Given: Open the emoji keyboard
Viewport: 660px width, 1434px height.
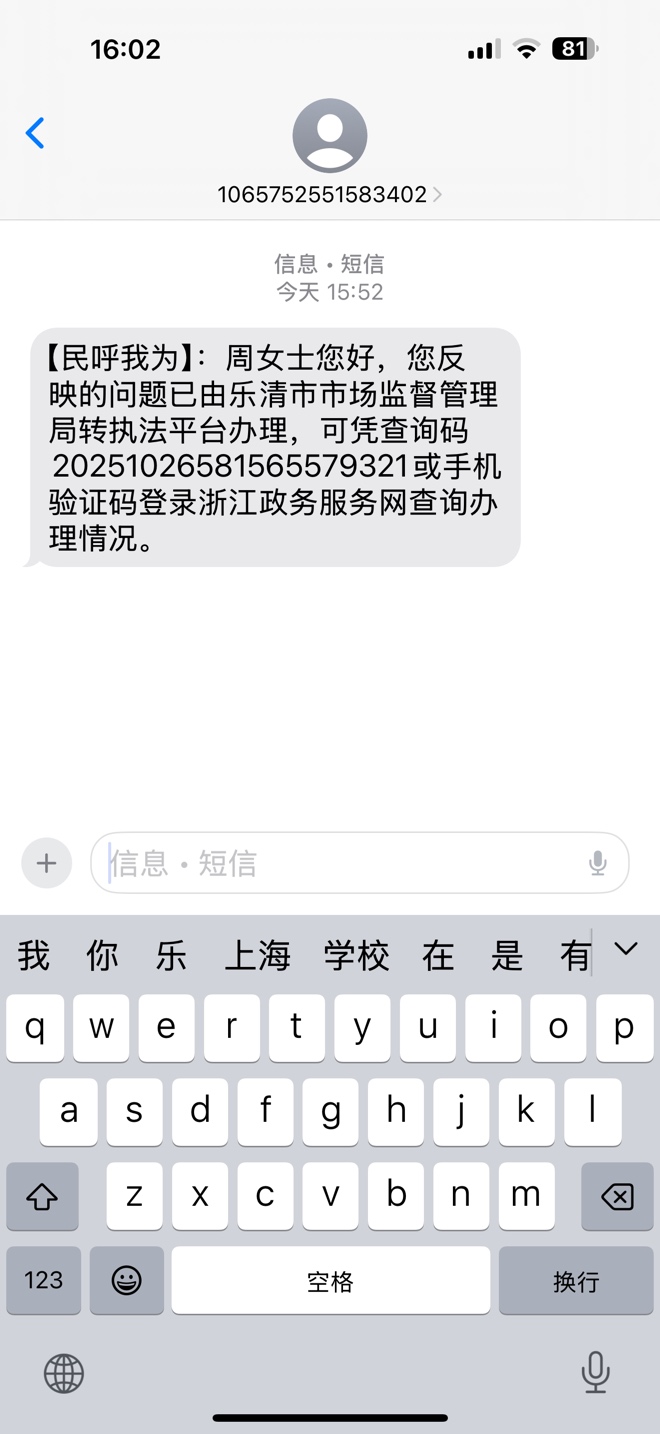Looking at the screenshot, I should click(x=126, y=1280).
